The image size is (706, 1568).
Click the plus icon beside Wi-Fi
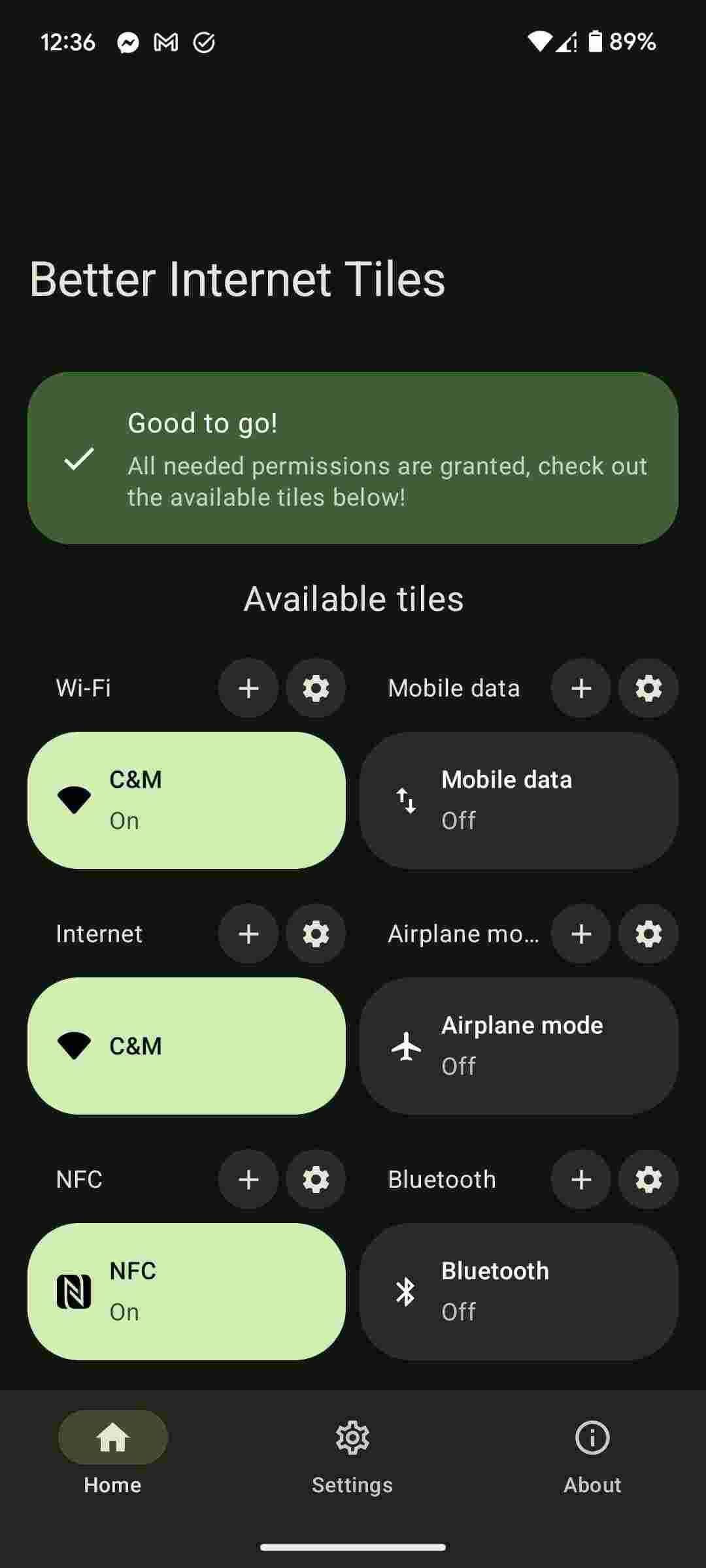pos(248,688)
